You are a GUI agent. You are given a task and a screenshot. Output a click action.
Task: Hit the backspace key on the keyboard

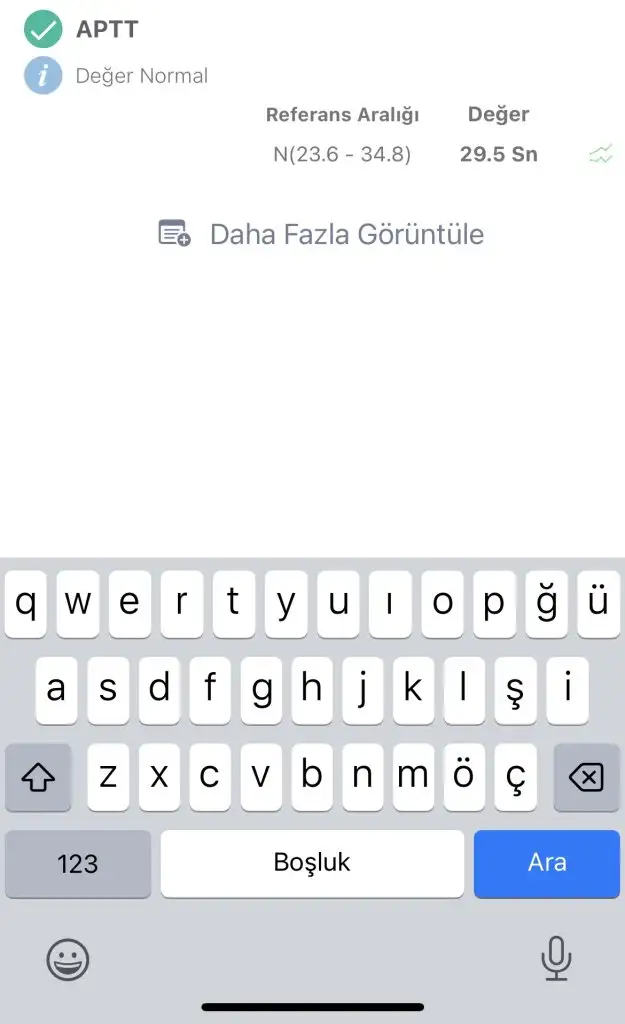586,777
